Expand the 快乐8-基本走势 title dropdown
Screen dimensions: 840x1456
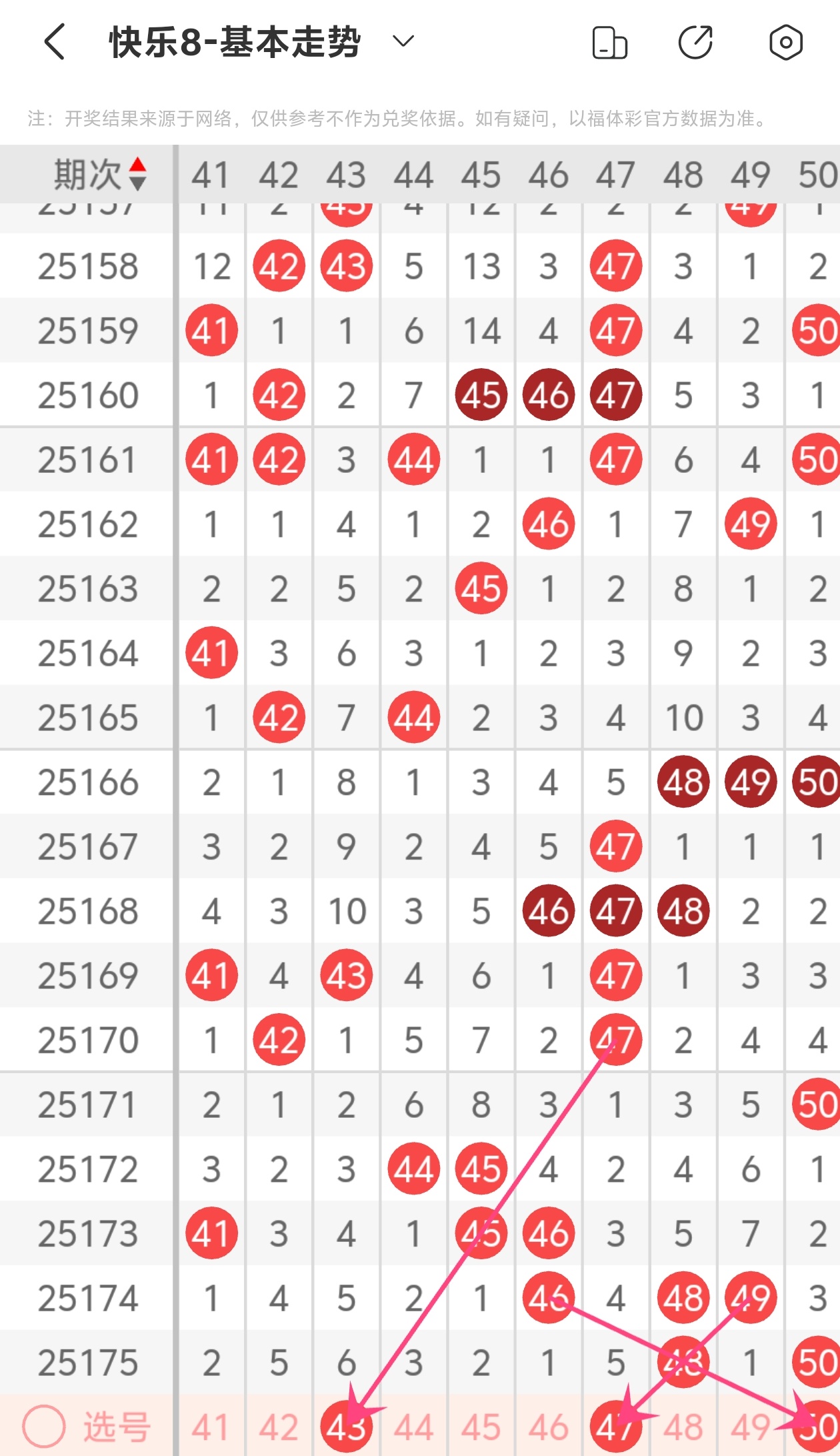tap(403, 42)
